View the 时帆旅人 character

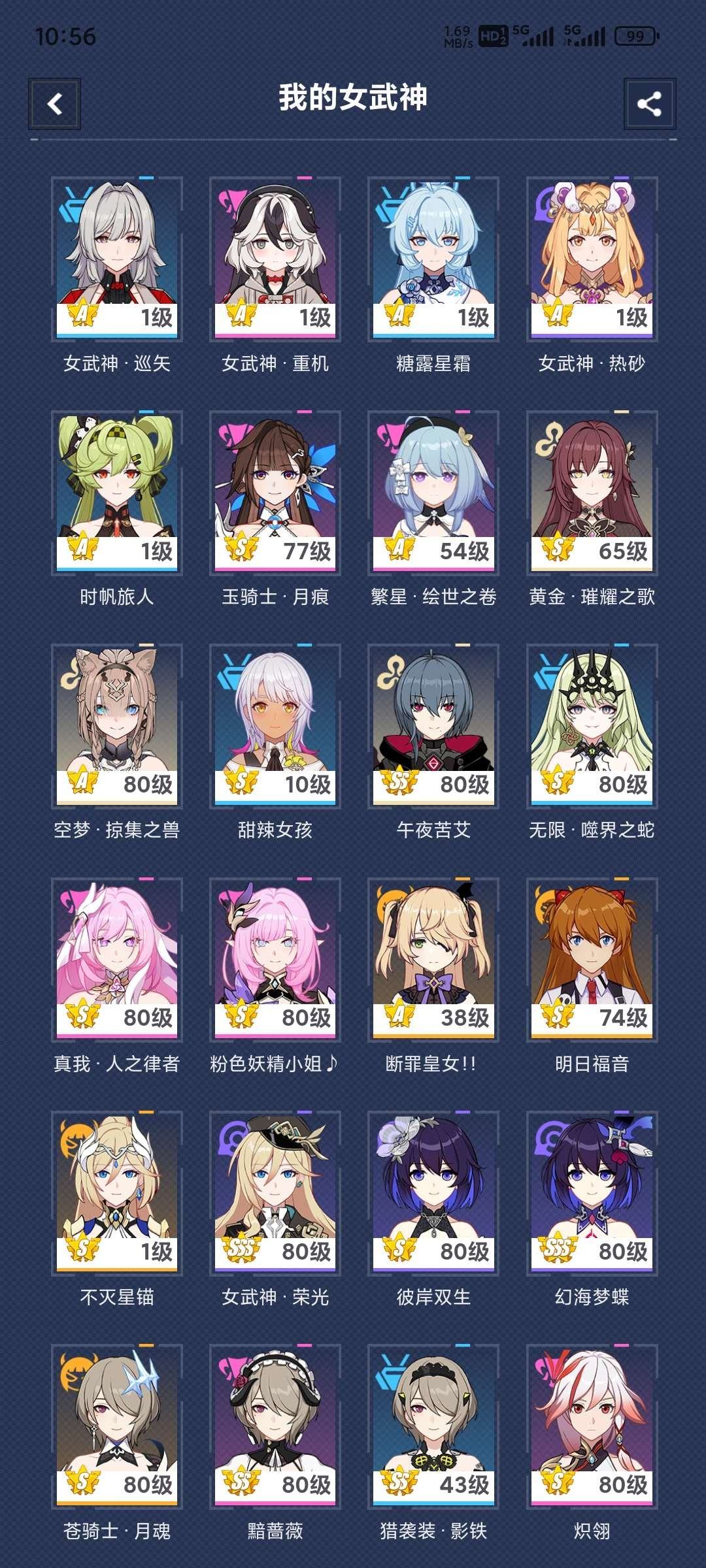pyautogui.click(x=117, y=492)
